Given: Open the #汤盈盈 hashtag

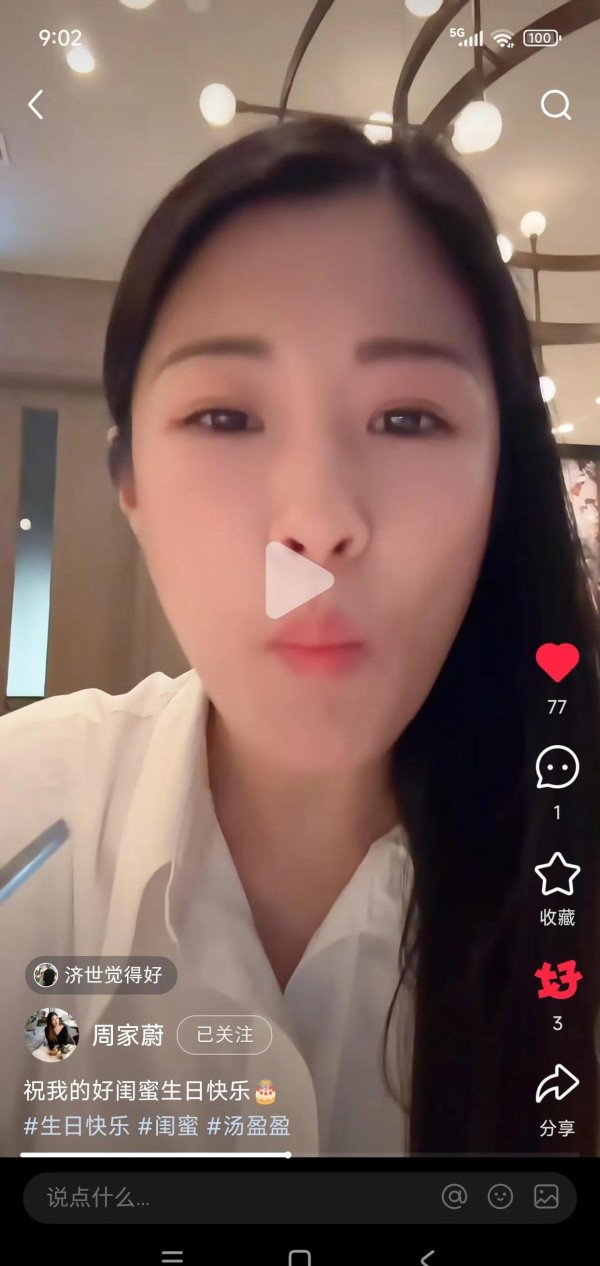Looking at the screenshot, I should tap(248, 1125).
